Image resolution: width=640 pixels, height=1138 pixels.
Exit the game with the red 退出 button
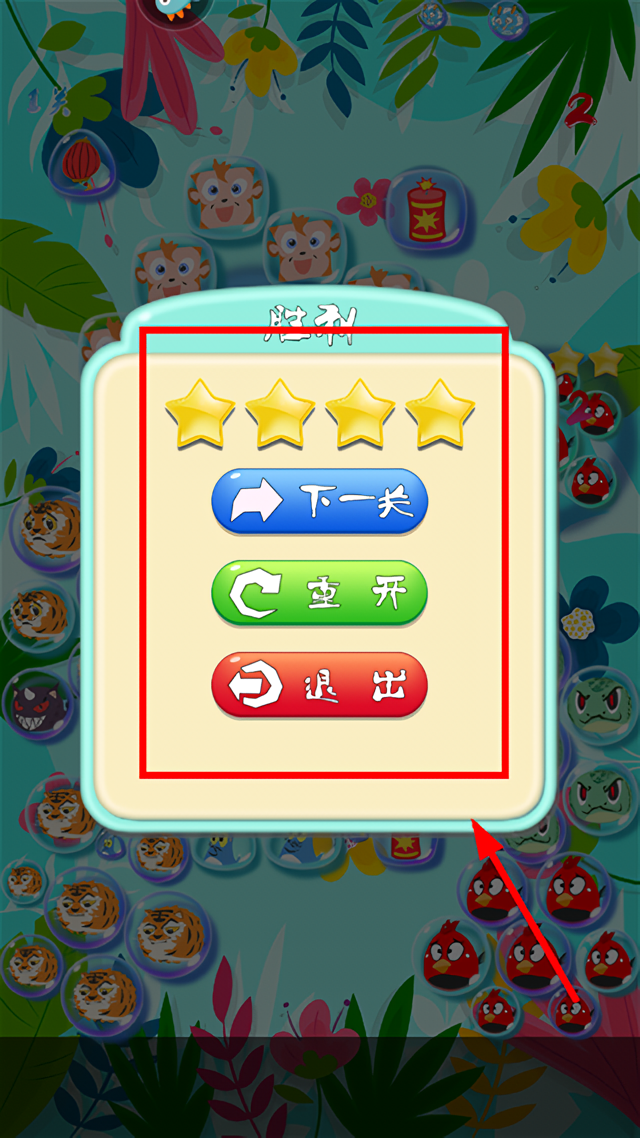coord(319,686)
